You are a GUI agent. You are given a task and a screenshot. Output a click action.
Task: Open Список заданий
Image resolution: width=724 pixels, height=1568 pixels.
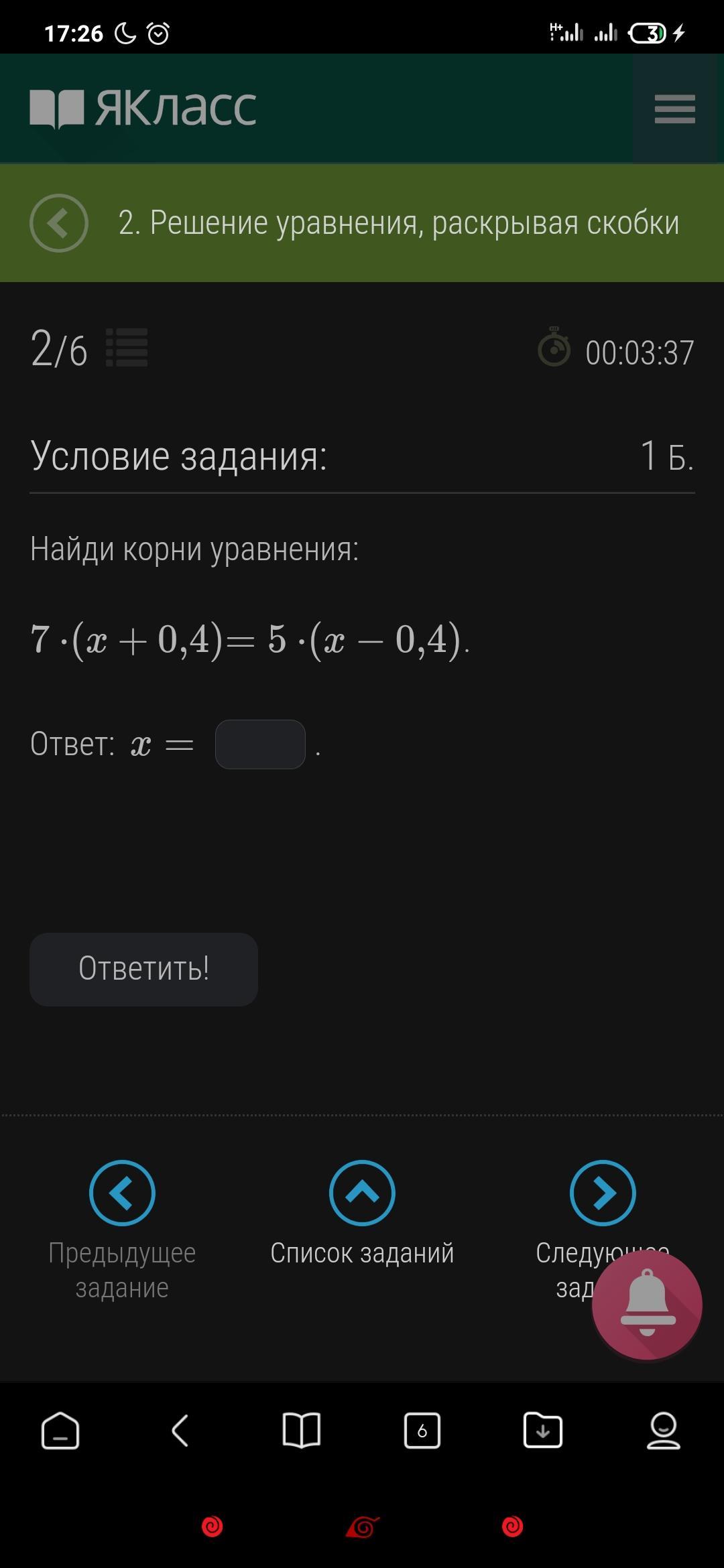tap(362, 1193)
